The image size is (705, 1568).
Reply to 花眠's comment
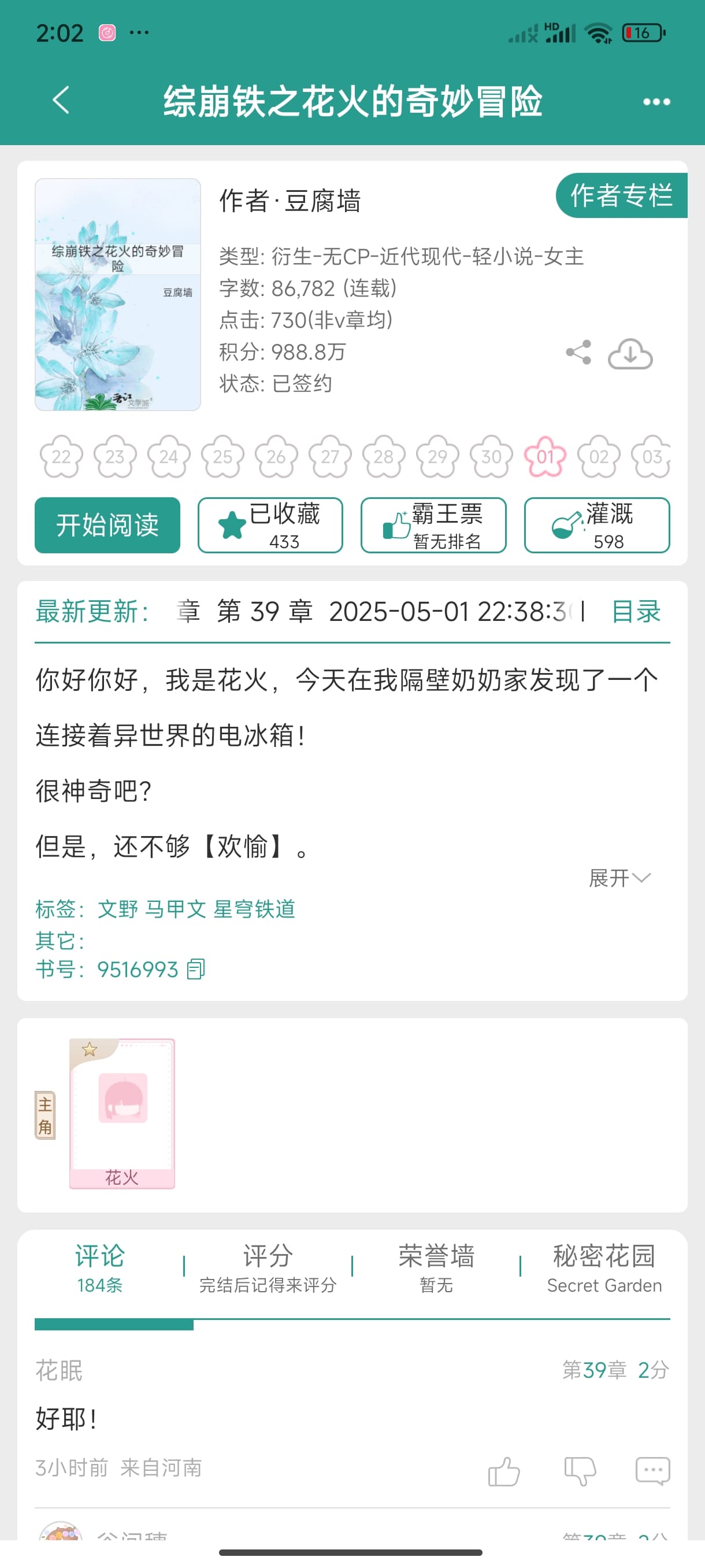tap(652, 1472)
